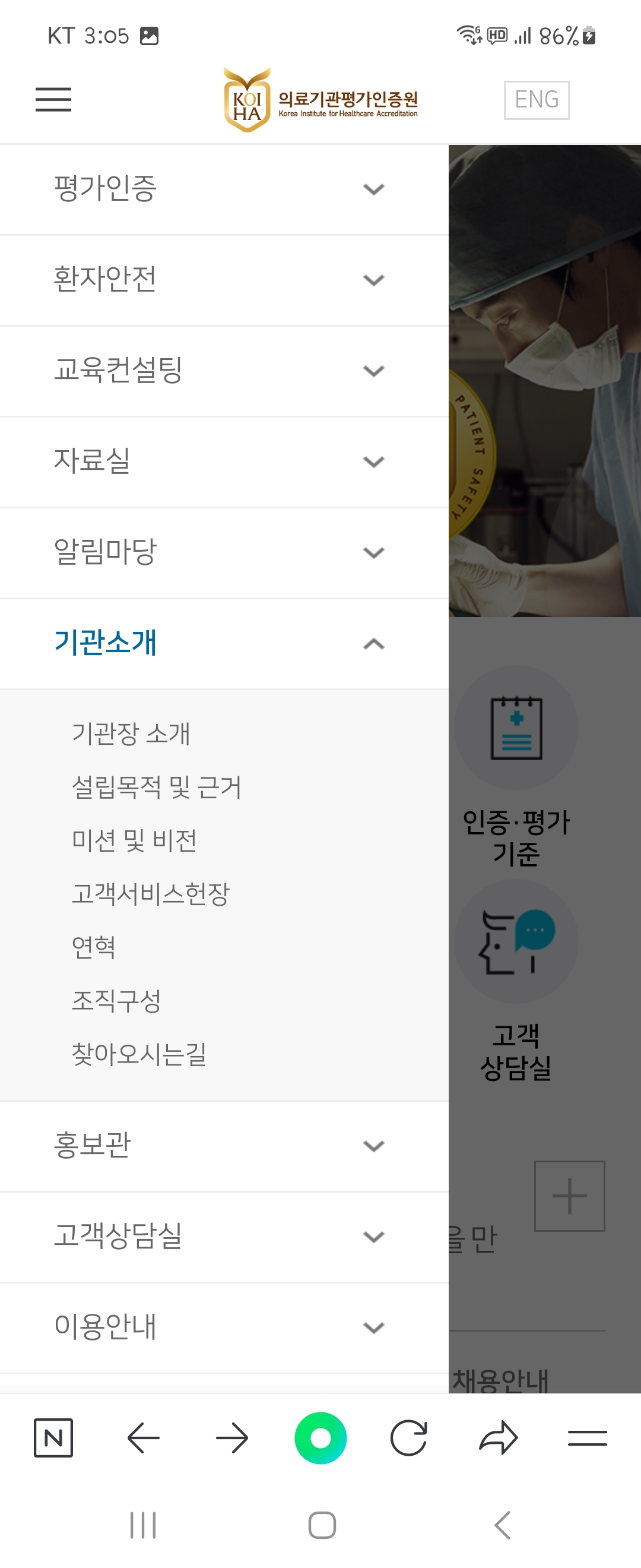Expand the 환자안전 menu section
Image resolution: width=641 pixels, height=1568 pixels.
coord(224,279)
